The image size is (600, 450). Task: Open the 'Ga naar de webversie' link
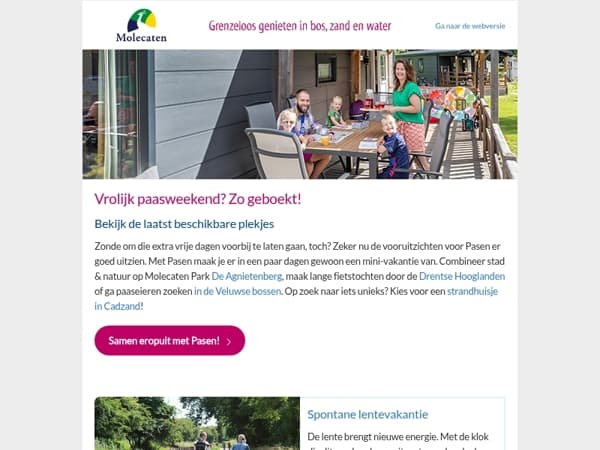(470, 26)
